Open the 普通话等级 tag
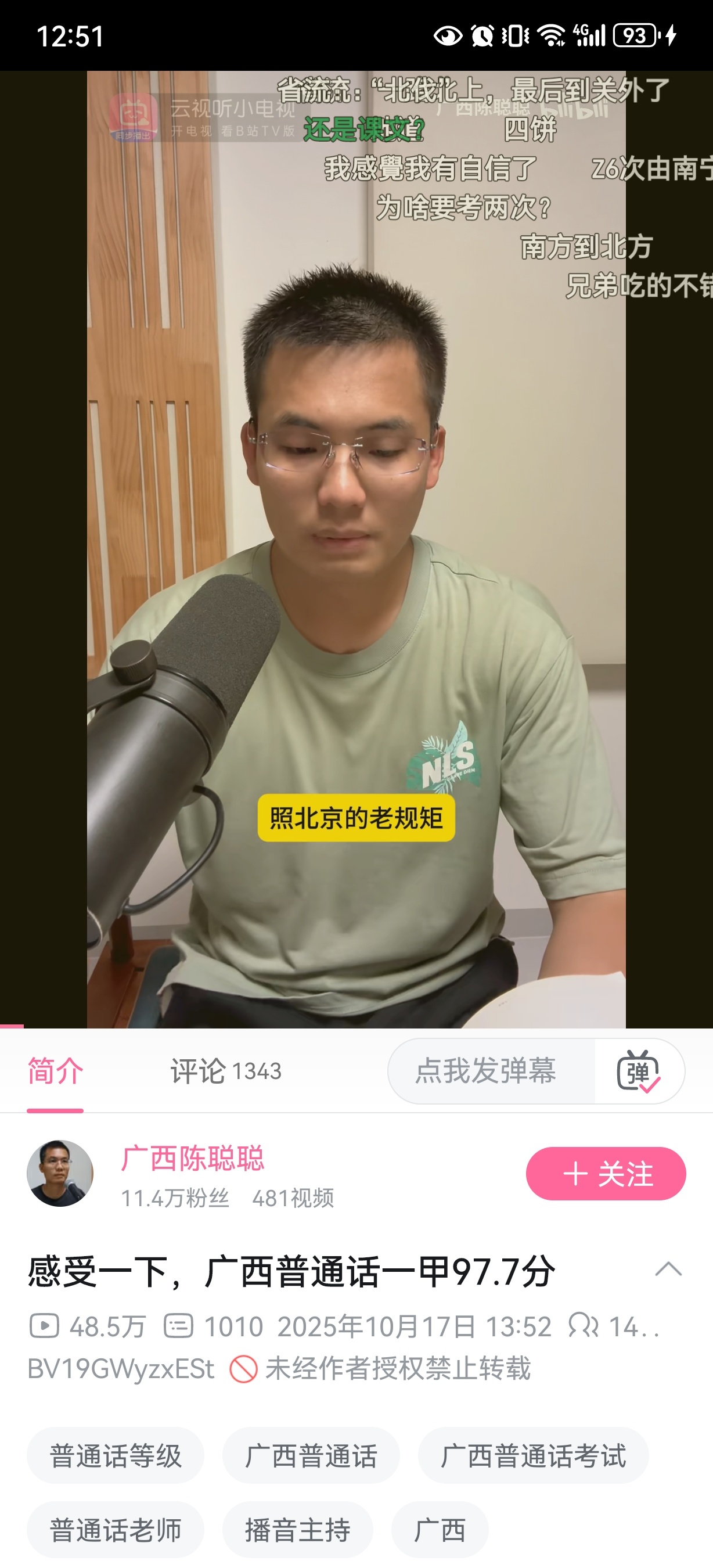Viewport: 713px width, 1568px height. (116, 1456)
